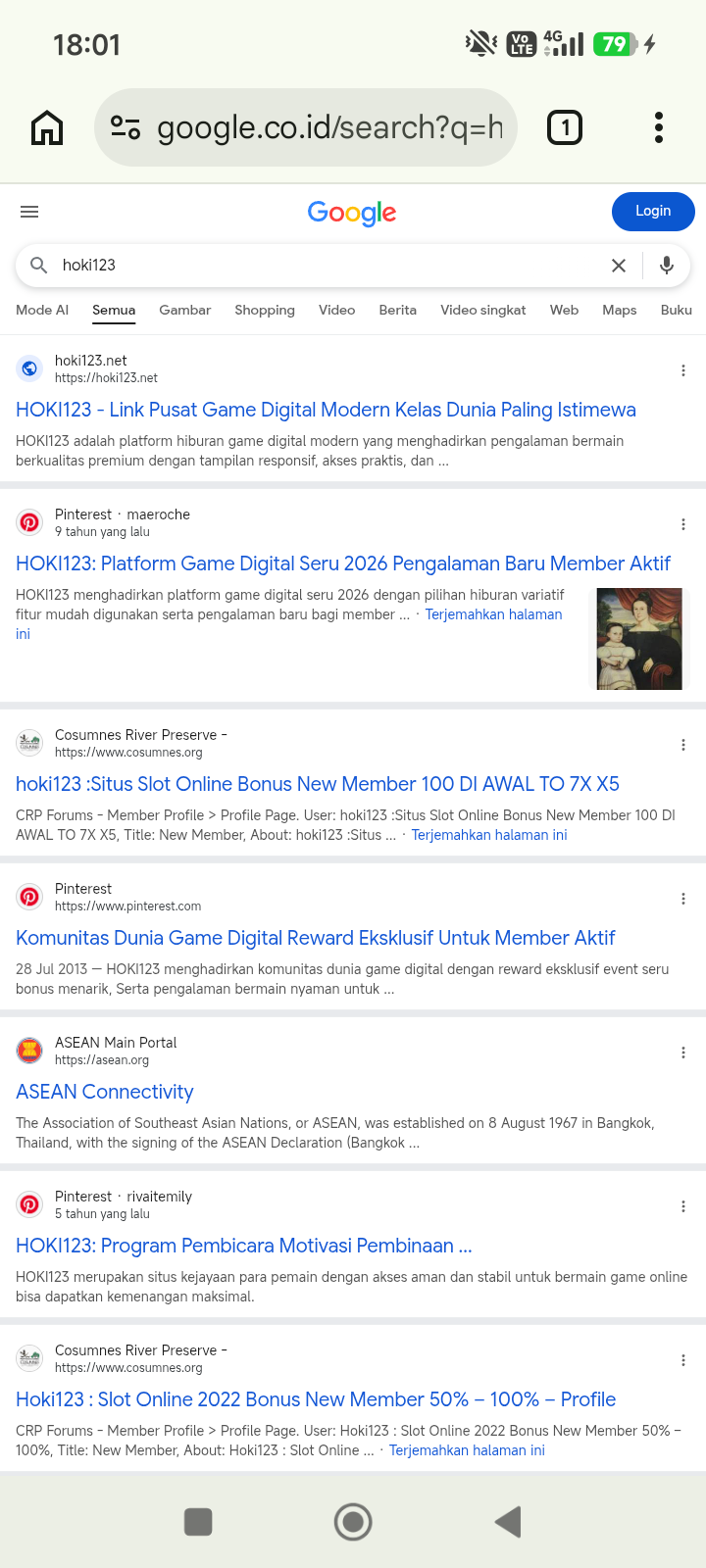Open HOKI123: Program Pembicara Motivasi result
The height and width of the screenshot is (1568, 706).
(x=244, y=1246)
